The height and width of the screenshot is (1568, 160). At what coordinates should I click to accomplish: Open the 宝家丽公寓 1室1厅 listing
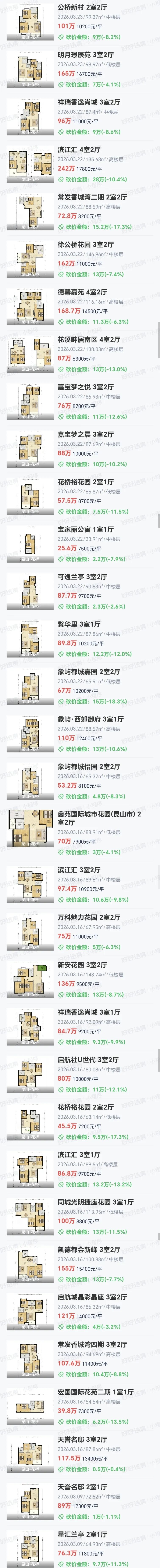pyautogui.click(x=85, y=530)
